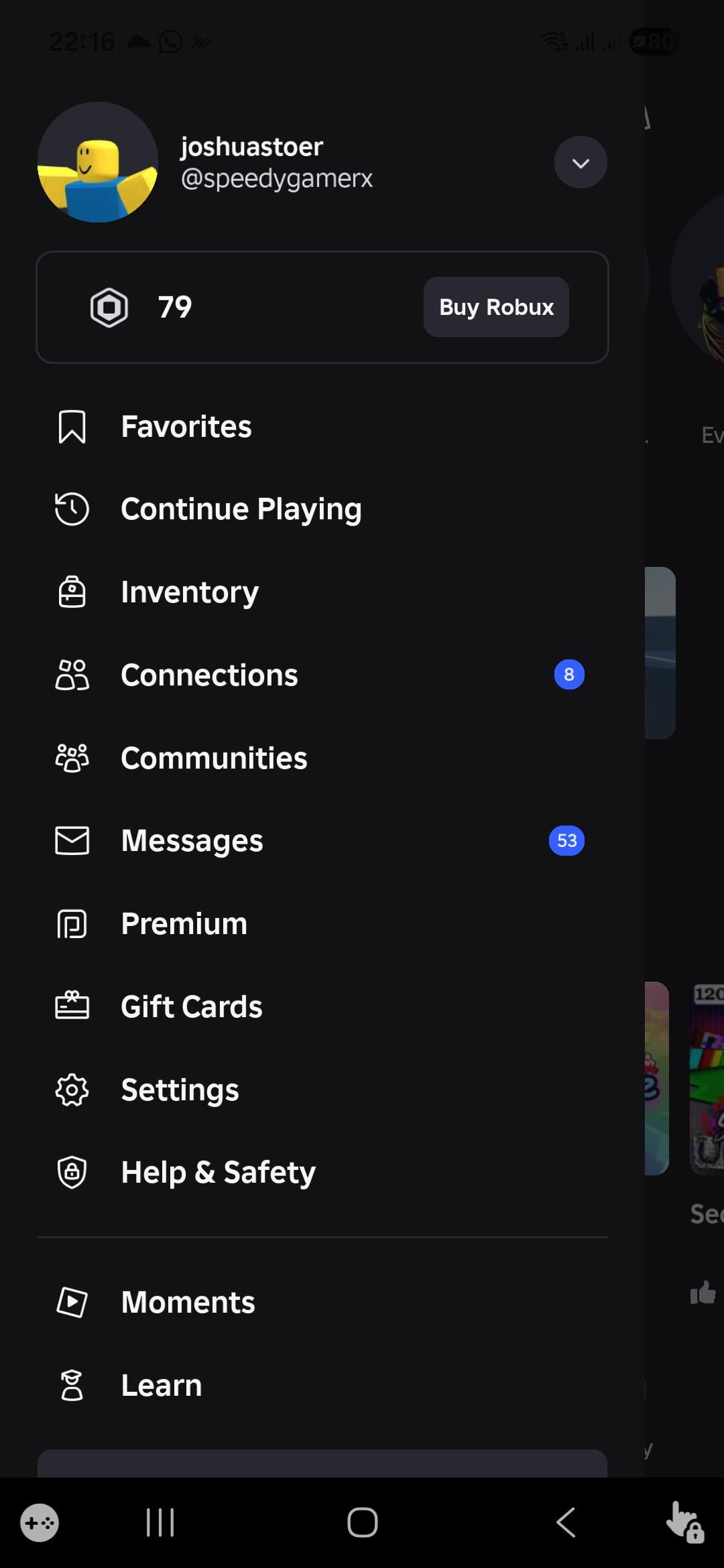Open the Premium page

(184, 924)
